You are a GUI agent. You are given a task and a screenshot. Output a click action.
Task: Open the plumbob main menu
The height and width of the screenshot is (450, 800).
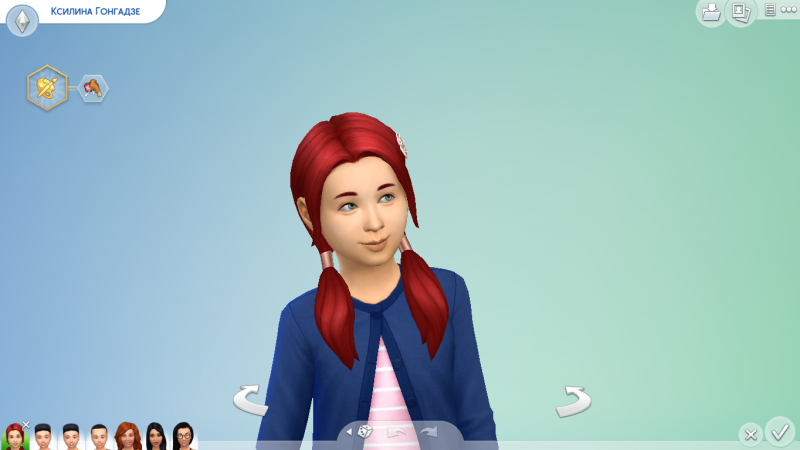(22, 19)
